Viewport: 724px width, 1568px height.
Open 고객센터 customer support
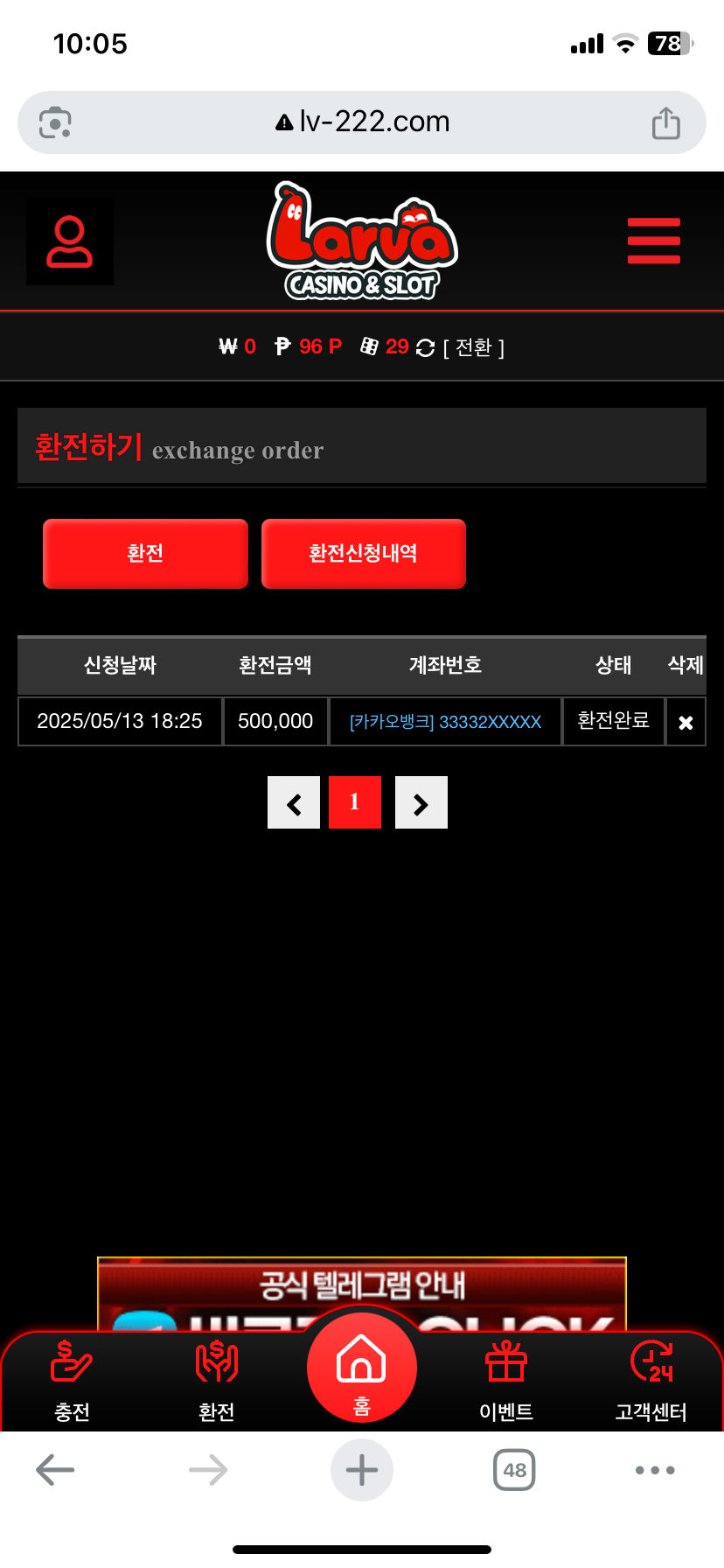coord(651,1380)
